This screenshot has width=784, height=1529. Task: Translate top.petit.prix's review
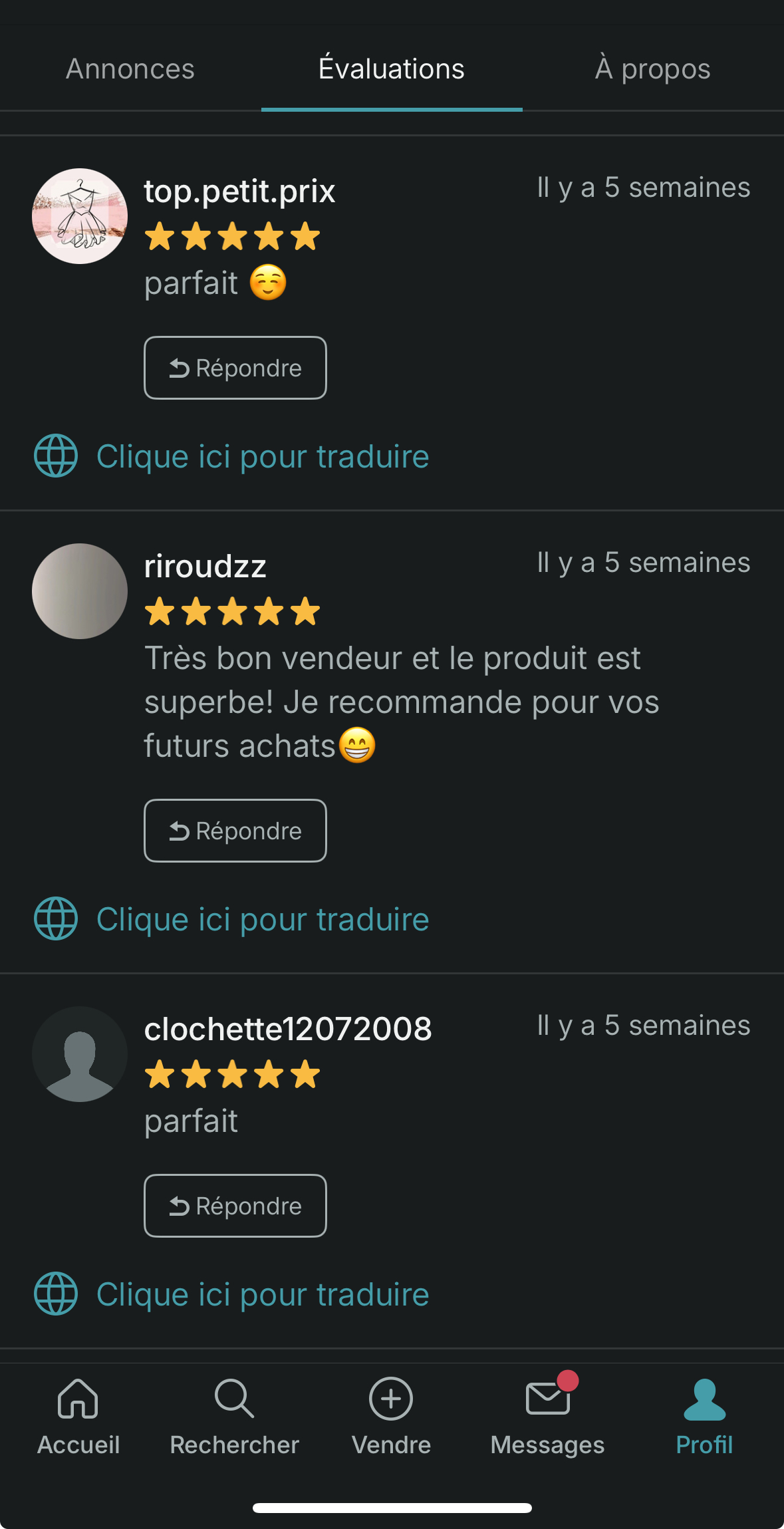[262, 457]
